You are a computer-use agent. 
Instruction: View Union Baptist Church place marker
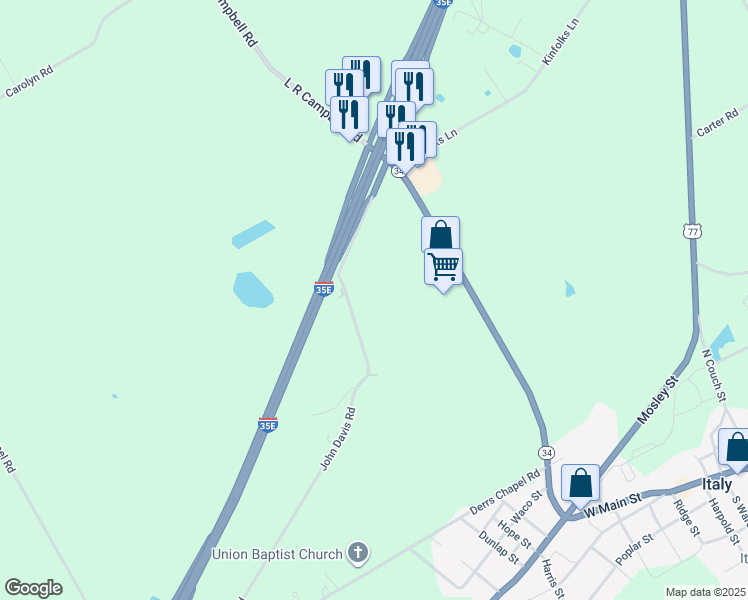358,553
